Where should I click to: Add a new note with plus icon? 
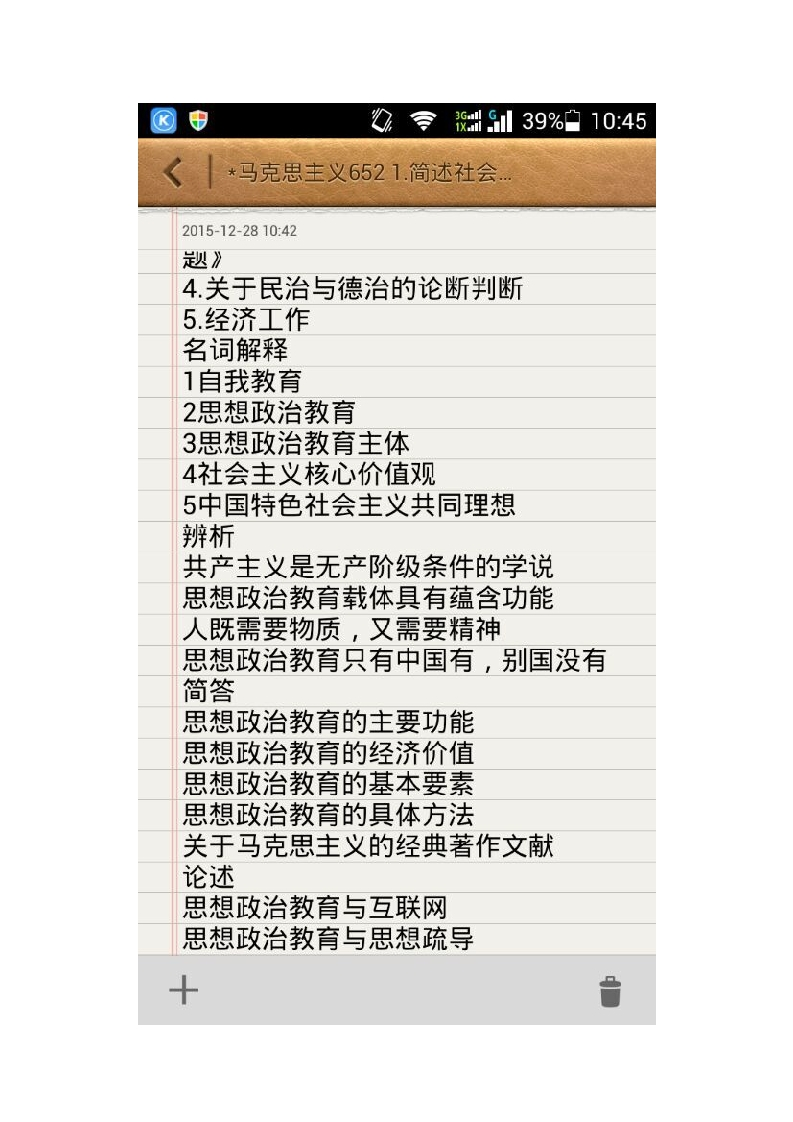coord(183,990)
